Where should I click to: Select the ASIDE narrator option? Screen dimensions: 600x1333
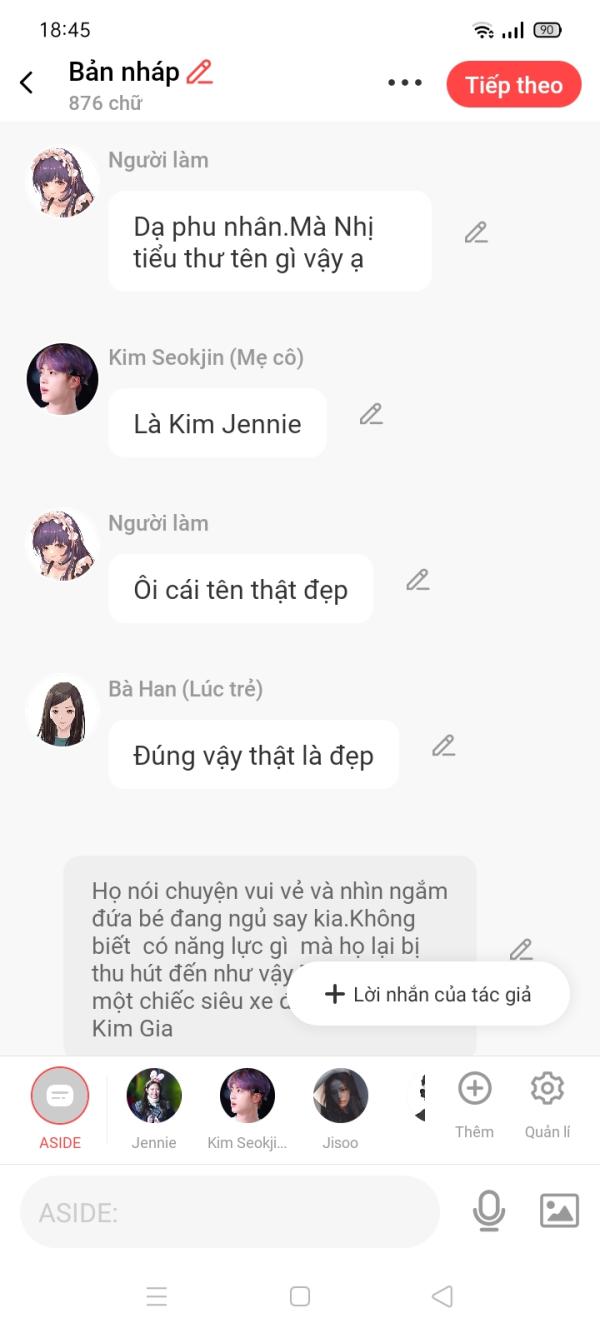[60, 1097]
